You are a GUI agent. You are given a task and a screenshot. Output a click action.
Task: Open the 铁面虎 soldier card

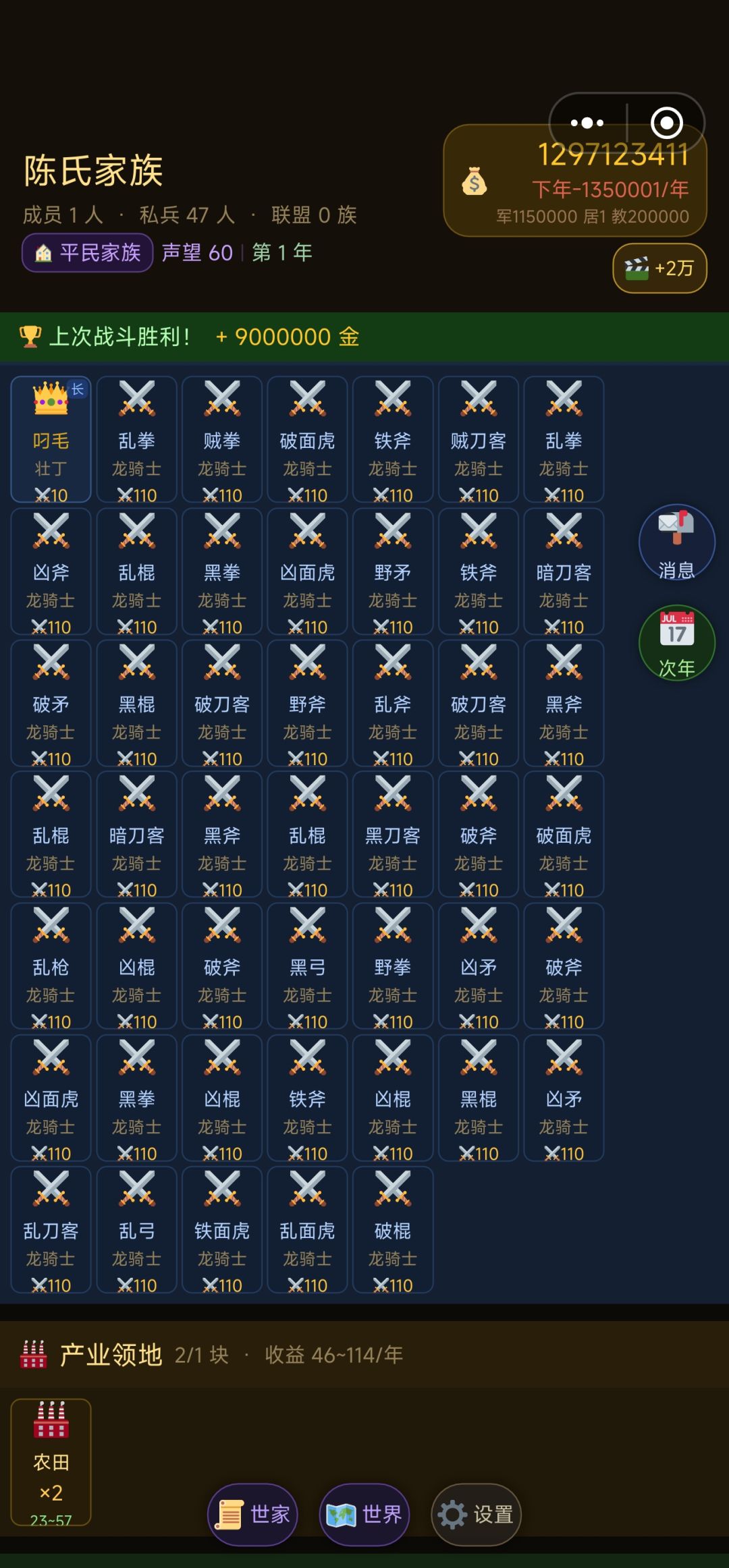point(222,1229)
